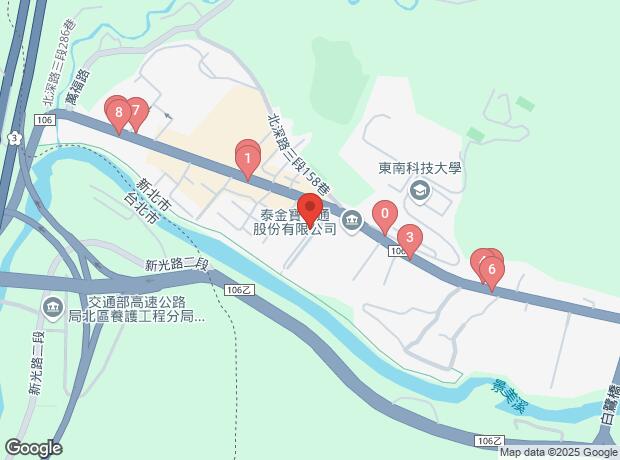Open the 東南科技大學 place icon

click(421, 190)
